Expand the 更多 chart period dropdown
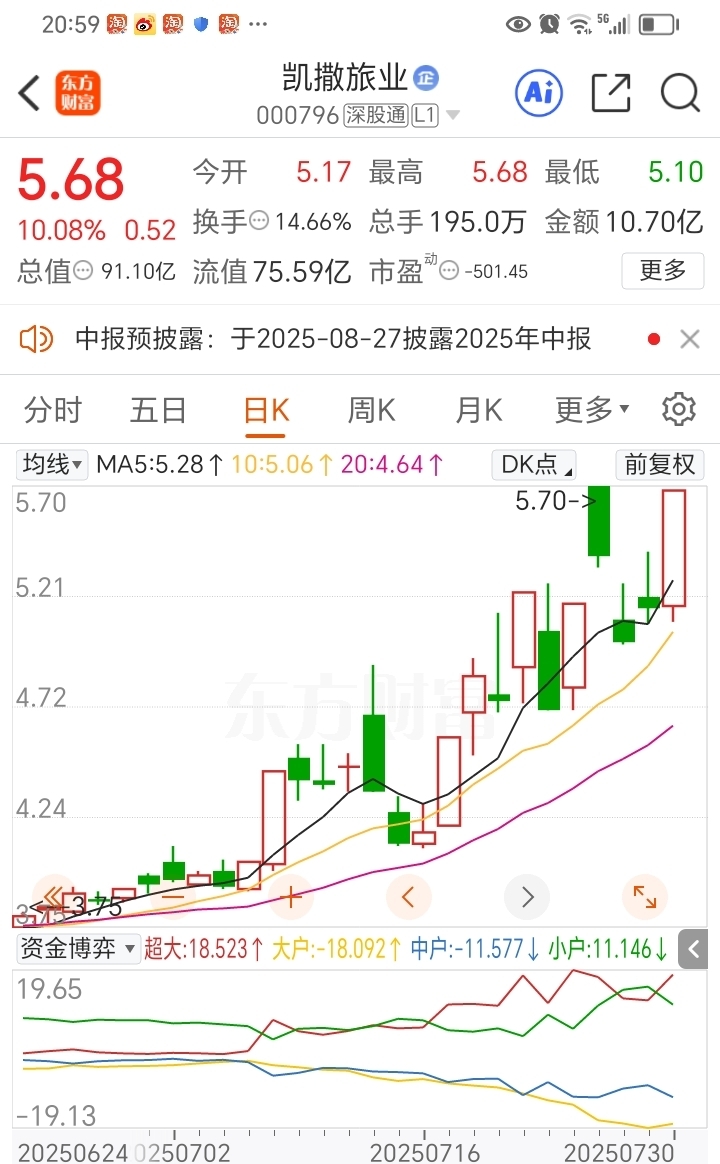The width and height of the screenshot is (720, 1164). click(592, 409)
